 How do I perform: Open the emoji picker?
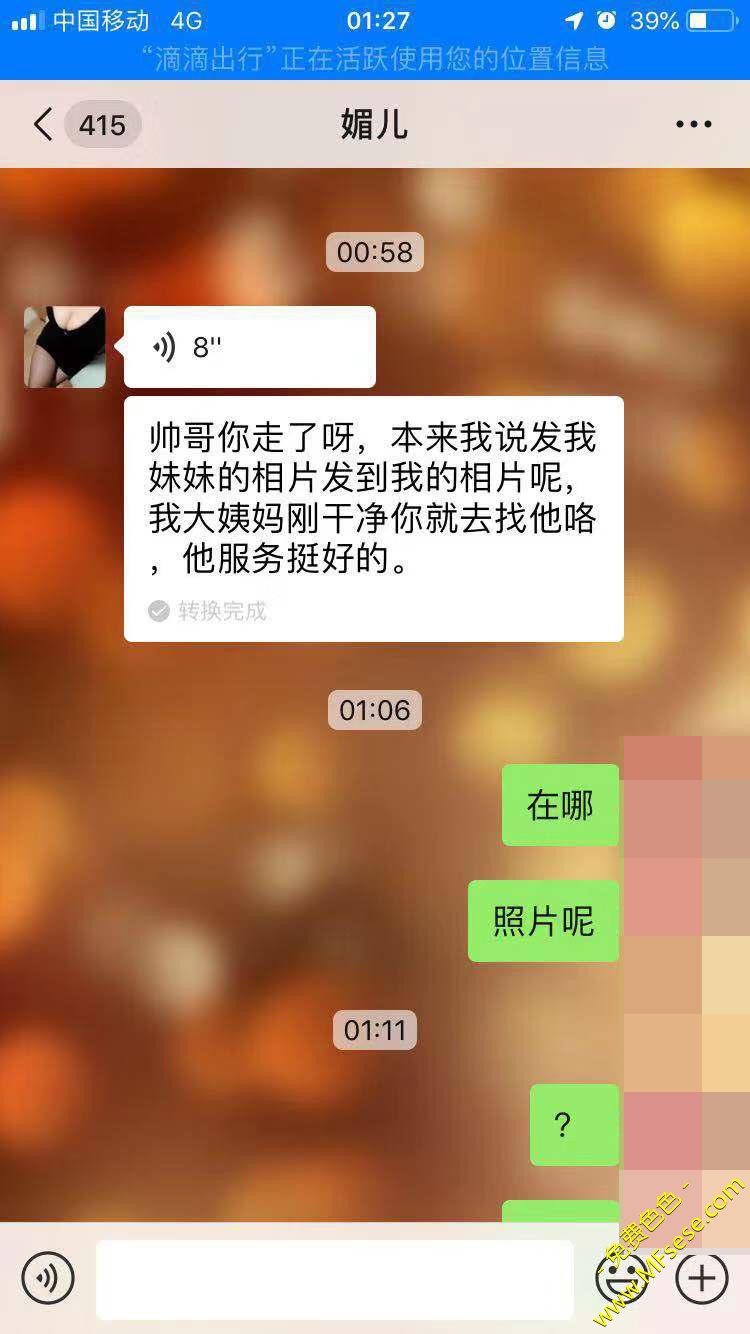point(619,1278)
